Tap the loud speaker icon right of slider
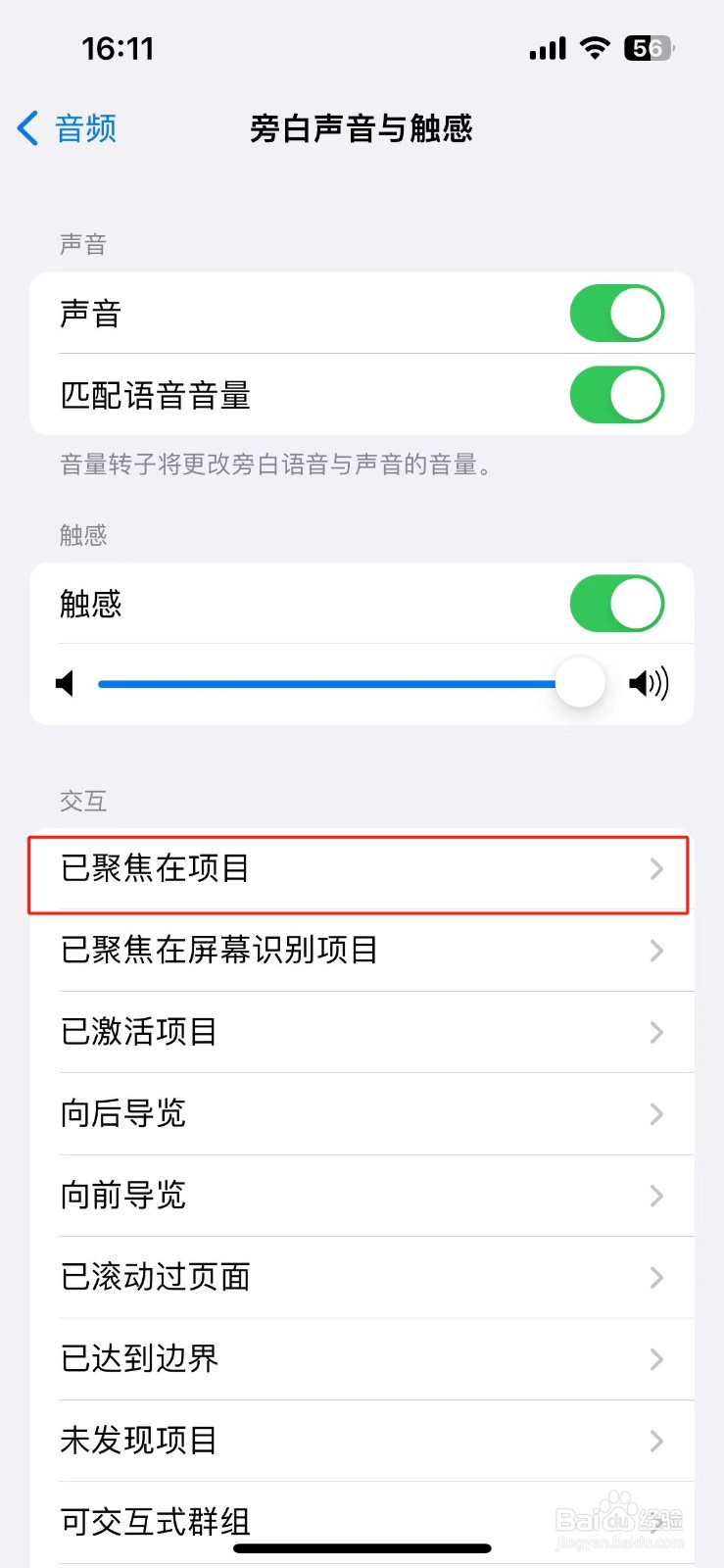This screenshot has height=1568, width=724. [650, 683]
